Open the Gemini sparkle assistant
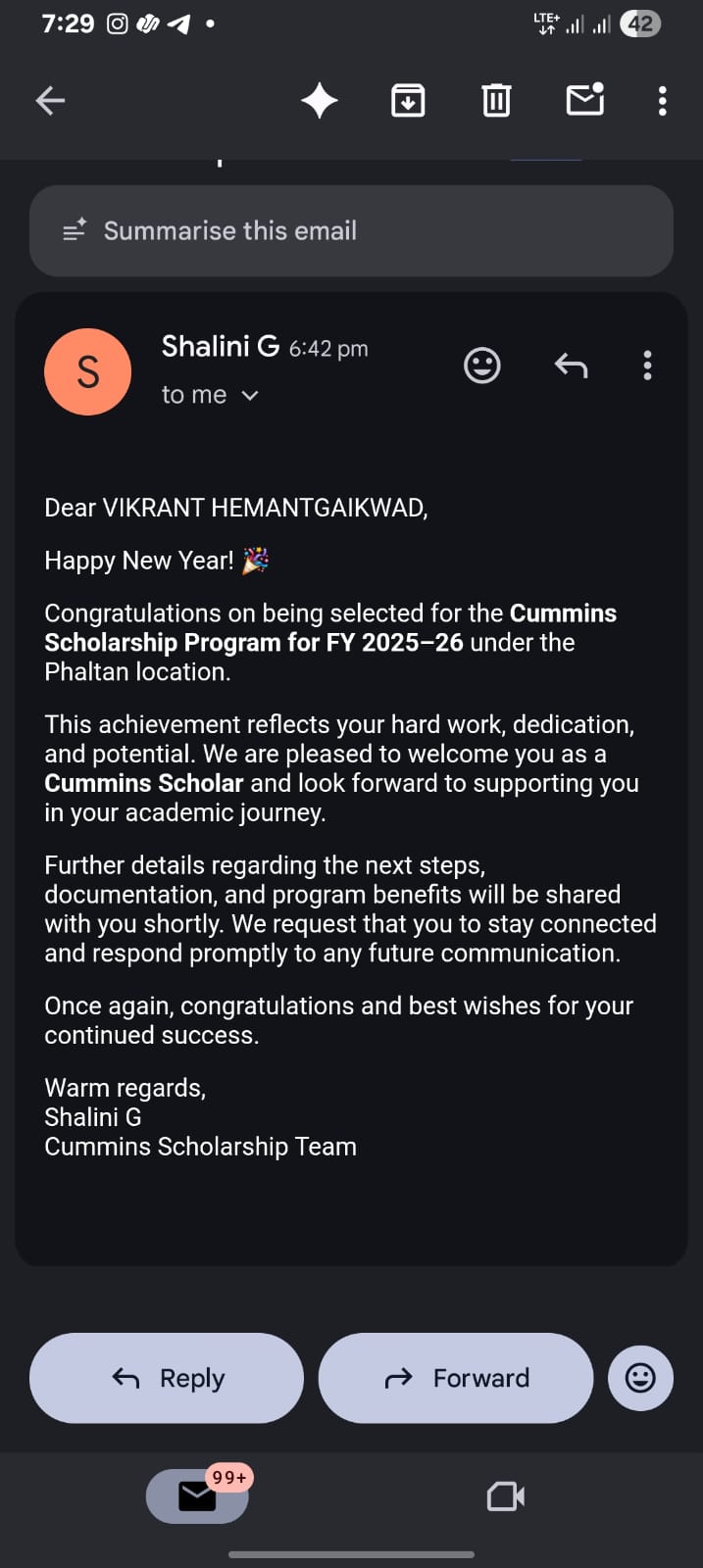This screenshot has width=703, height=1568. click(x=320, y=100)
